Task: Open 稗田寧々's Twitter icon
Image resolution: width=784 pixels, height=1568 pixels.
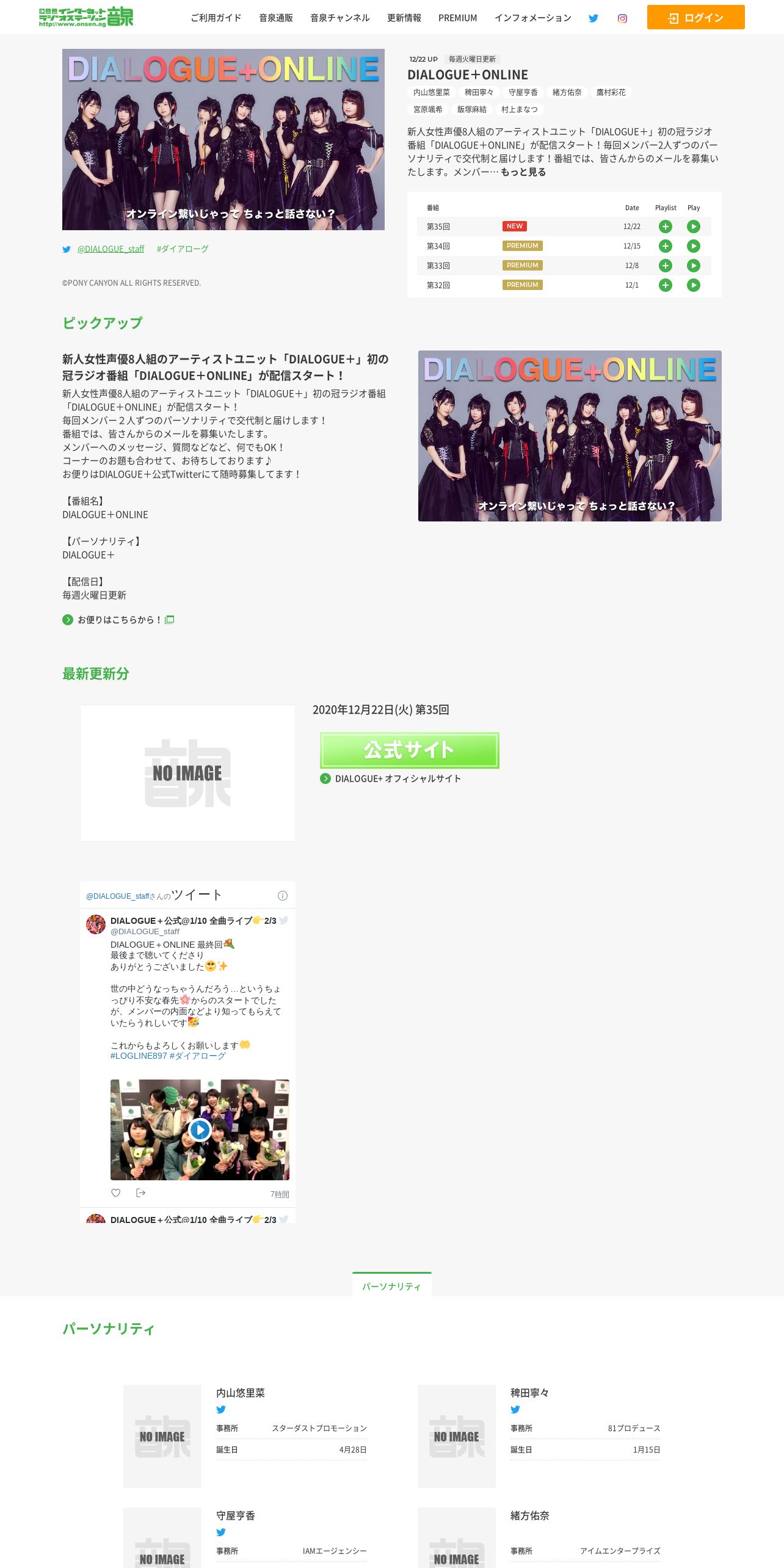Action: (515, 1410)
